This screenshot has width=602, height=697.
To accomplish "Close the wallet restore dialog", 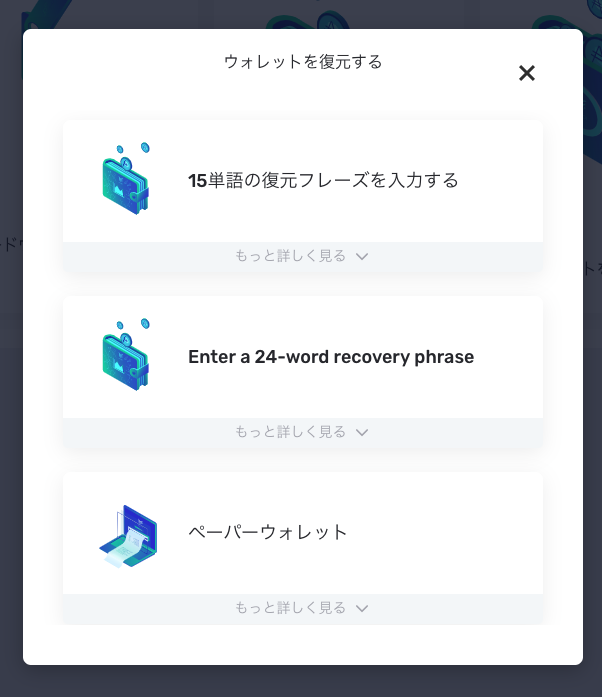I will tap(527, 73).
